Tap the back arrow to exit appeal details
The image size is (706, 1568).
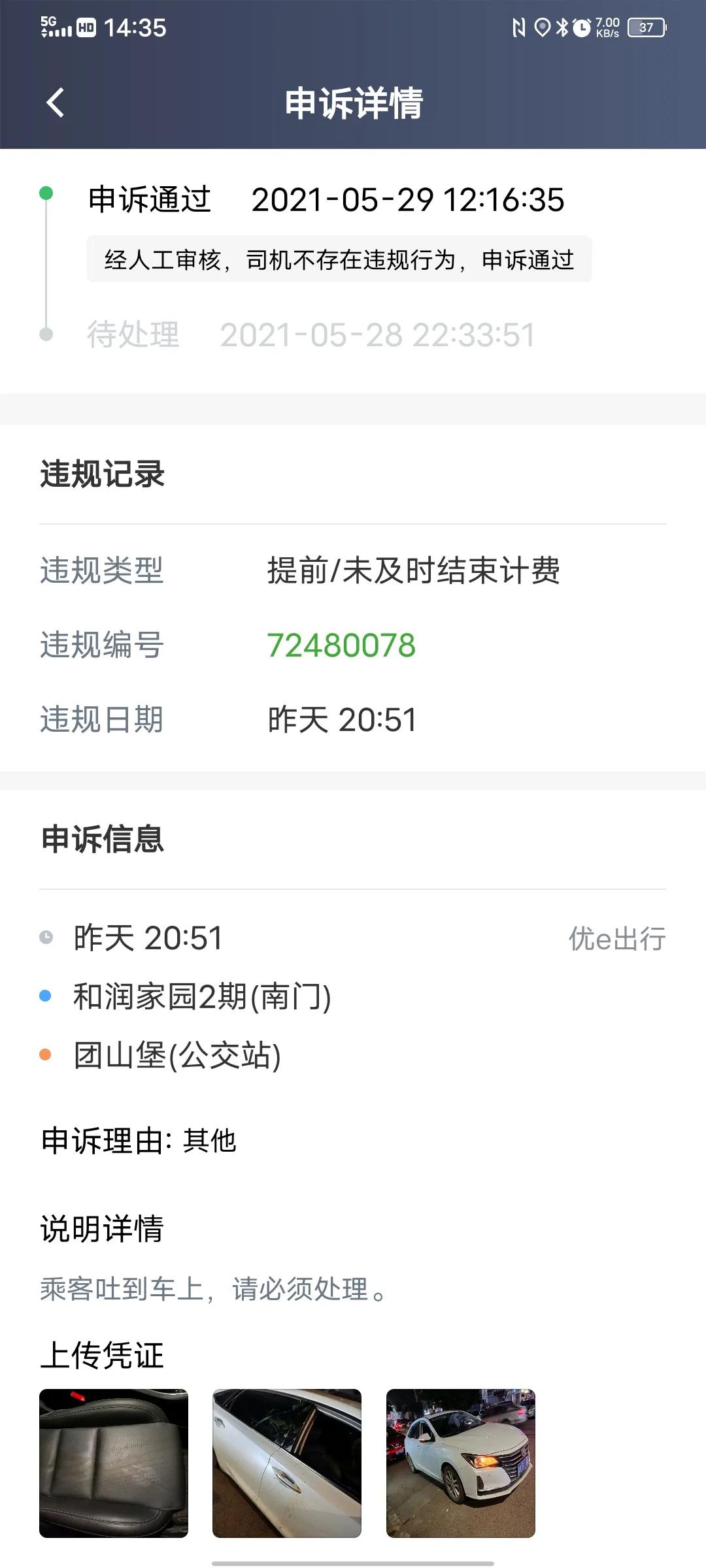coord(54,101)
